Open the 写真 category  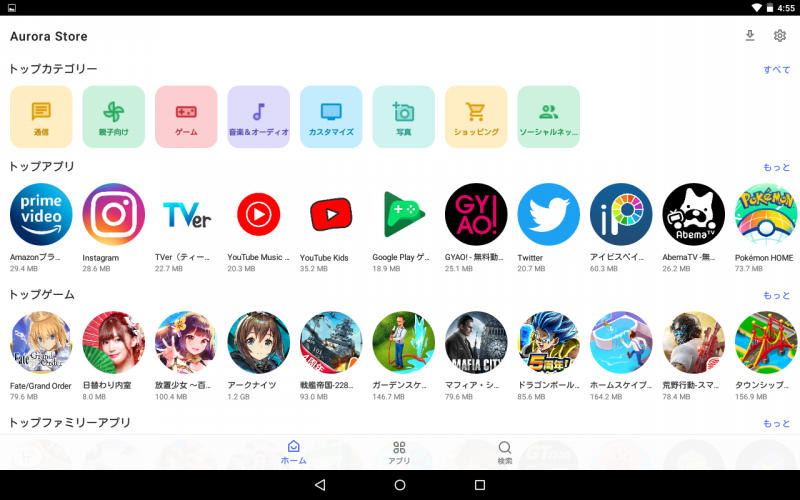[x=403, y=117]
